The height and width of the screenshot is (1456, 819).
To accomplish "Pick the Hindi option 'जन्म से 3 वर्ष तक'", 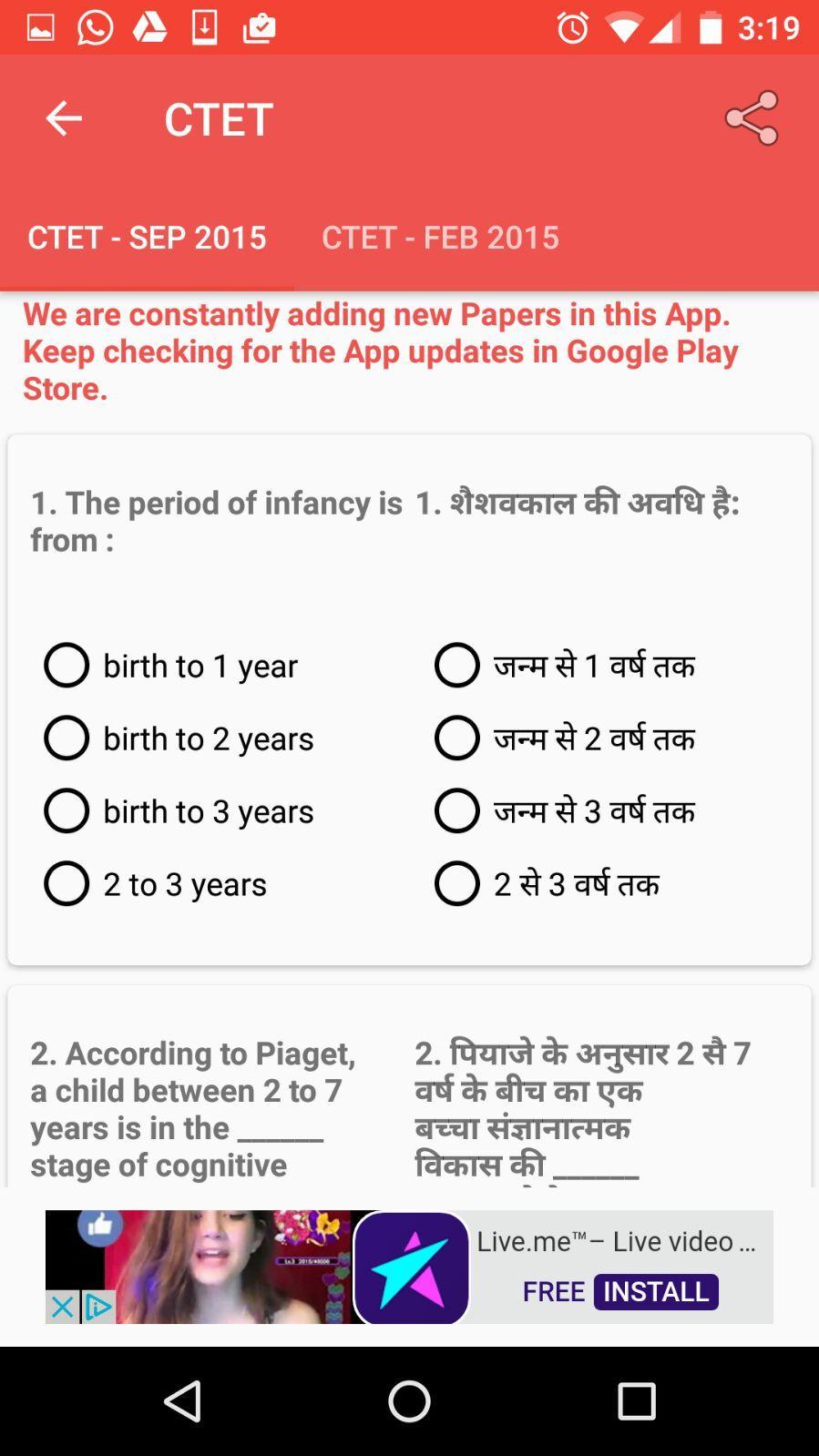I will click(x=457, y=811).
